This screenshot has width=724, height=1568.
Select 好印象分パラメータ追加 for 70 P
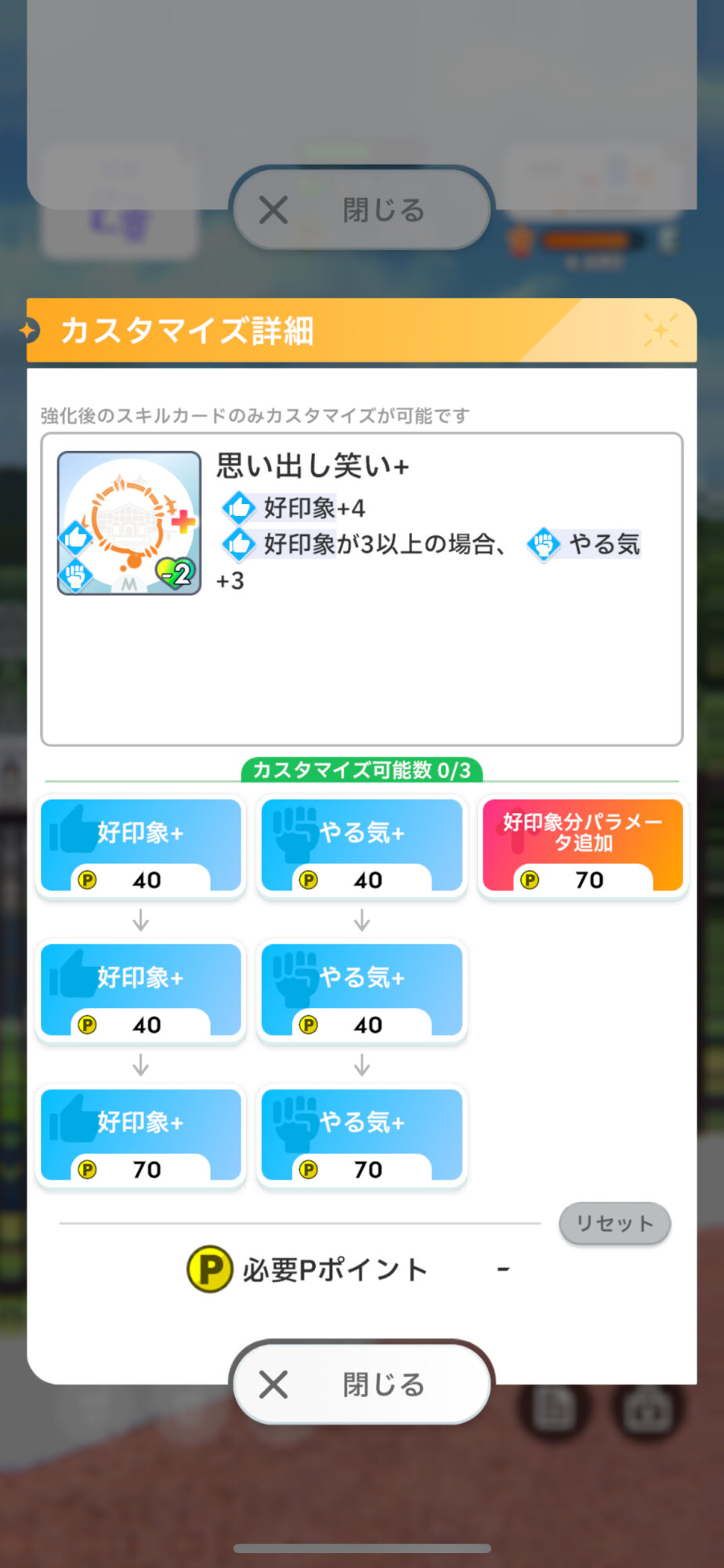(x=582, y=846)
